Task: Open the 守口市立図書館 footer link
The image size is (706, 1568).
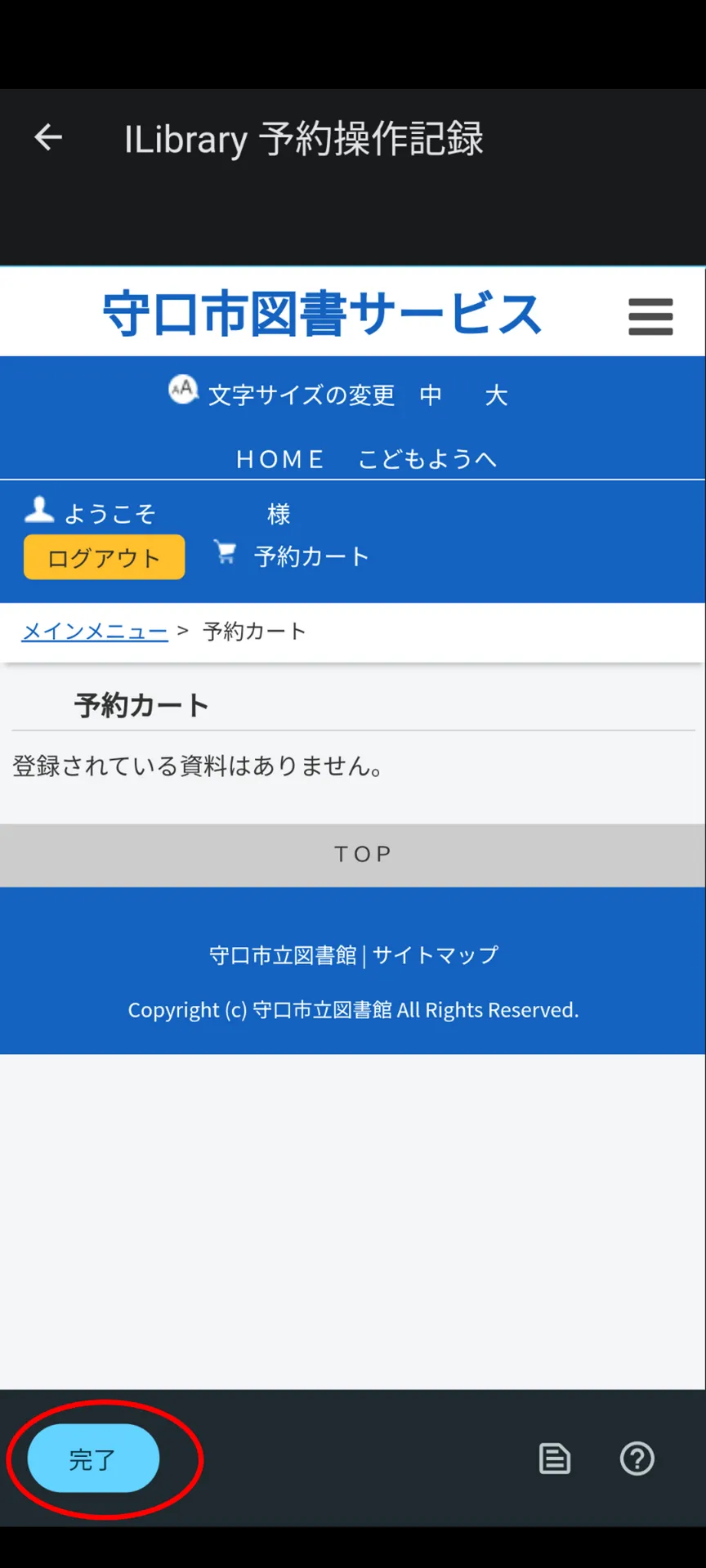Action: (x=283, y=955)
